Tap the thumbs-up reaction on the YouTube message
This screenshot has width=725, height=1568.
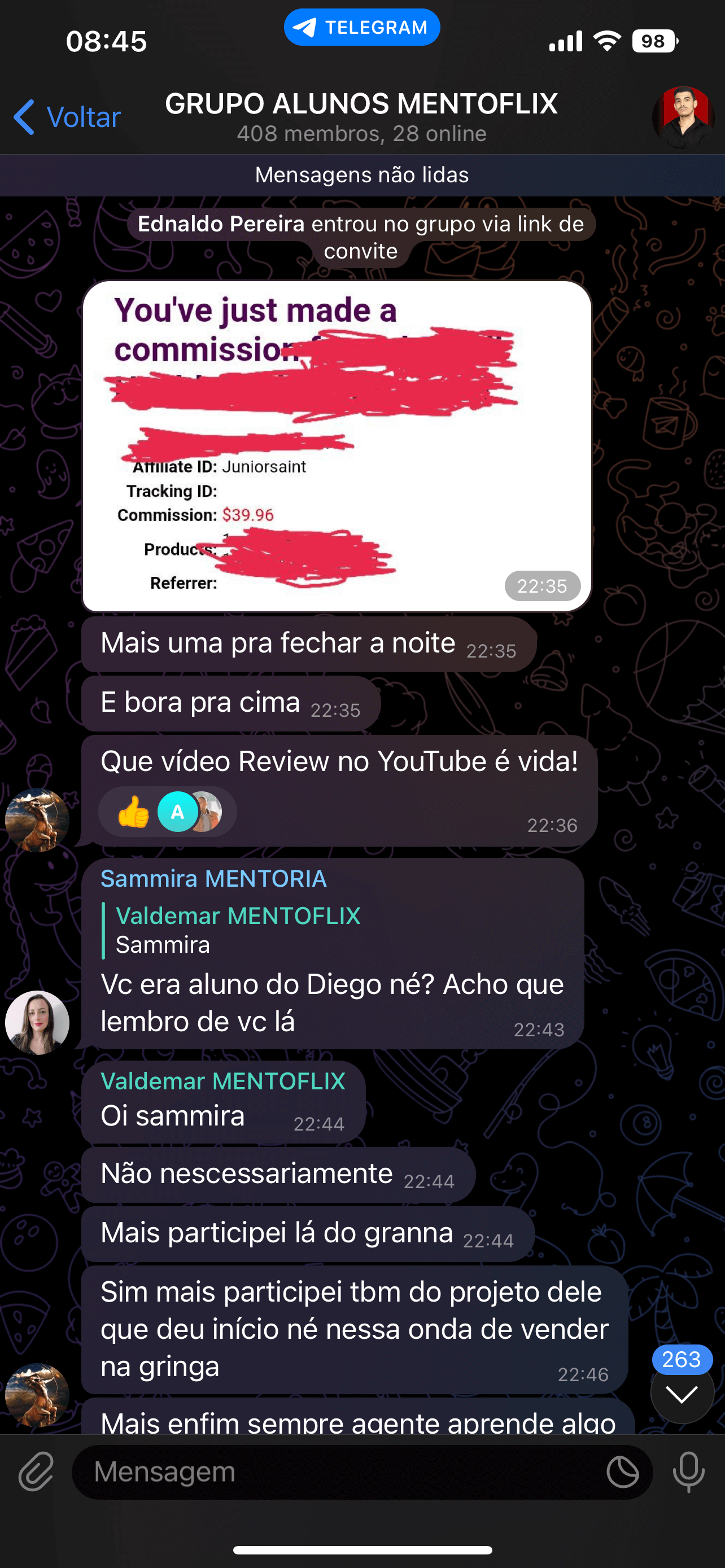pos(134,812)
